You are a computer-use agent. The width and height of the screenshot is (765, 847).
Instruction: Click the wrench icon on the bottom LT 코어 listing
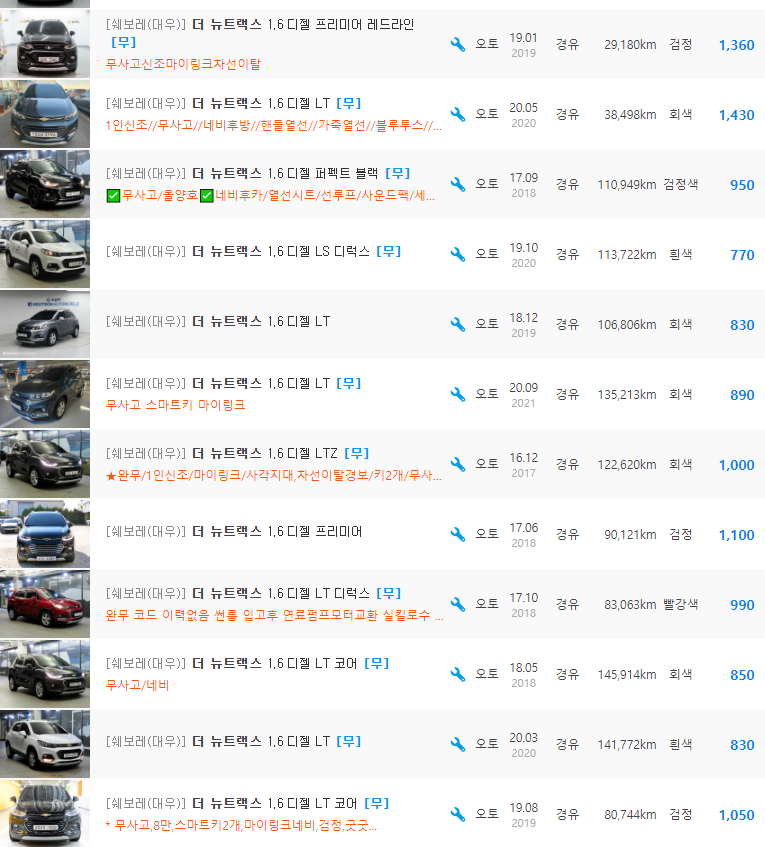coord(458,814)
